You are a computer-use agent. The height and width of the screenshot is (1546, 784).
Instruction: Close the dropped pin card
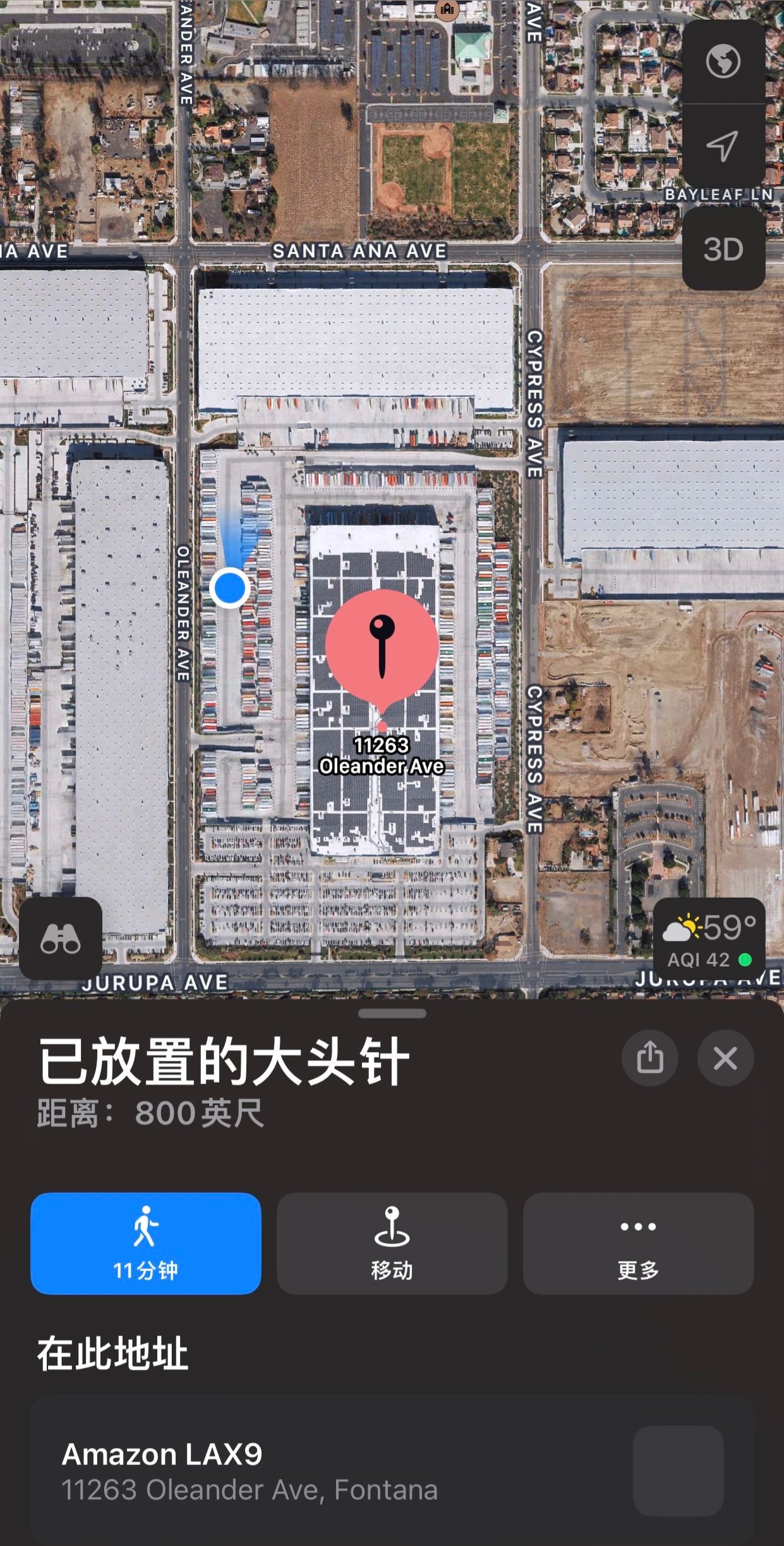(725, 1058)
